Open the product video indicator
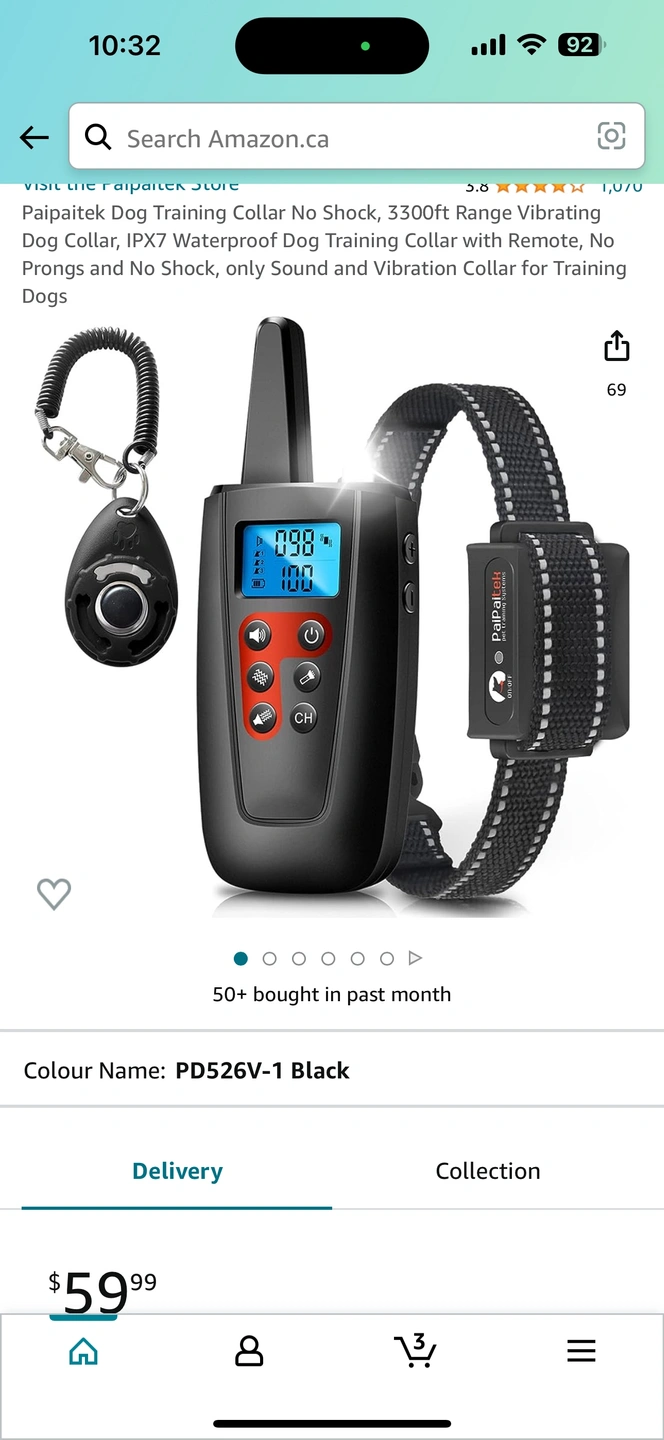The image size is (664, 1440). pyautogui.click(x=416, y=958)
